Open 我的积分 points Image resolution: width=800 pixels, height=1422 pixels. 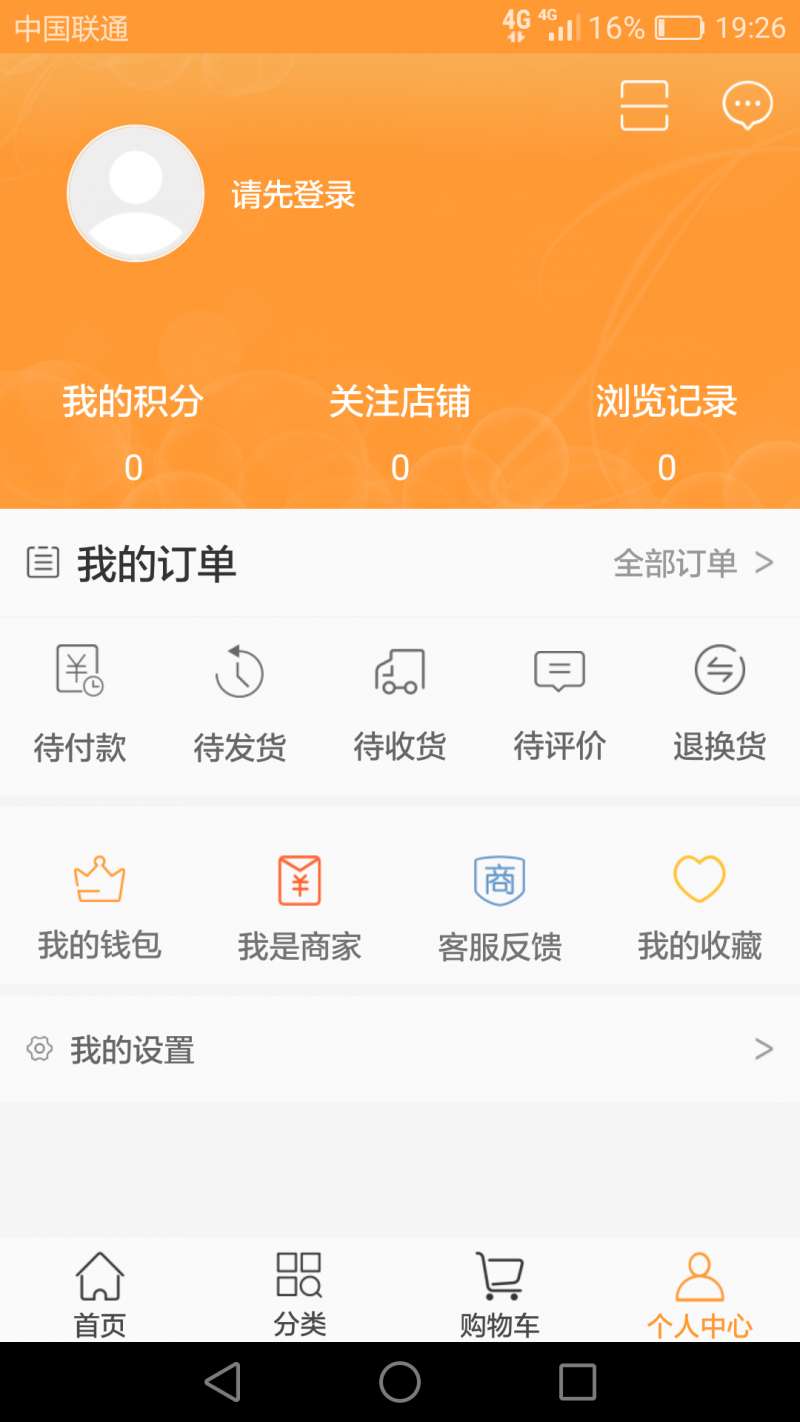click(x=133, y=432)
